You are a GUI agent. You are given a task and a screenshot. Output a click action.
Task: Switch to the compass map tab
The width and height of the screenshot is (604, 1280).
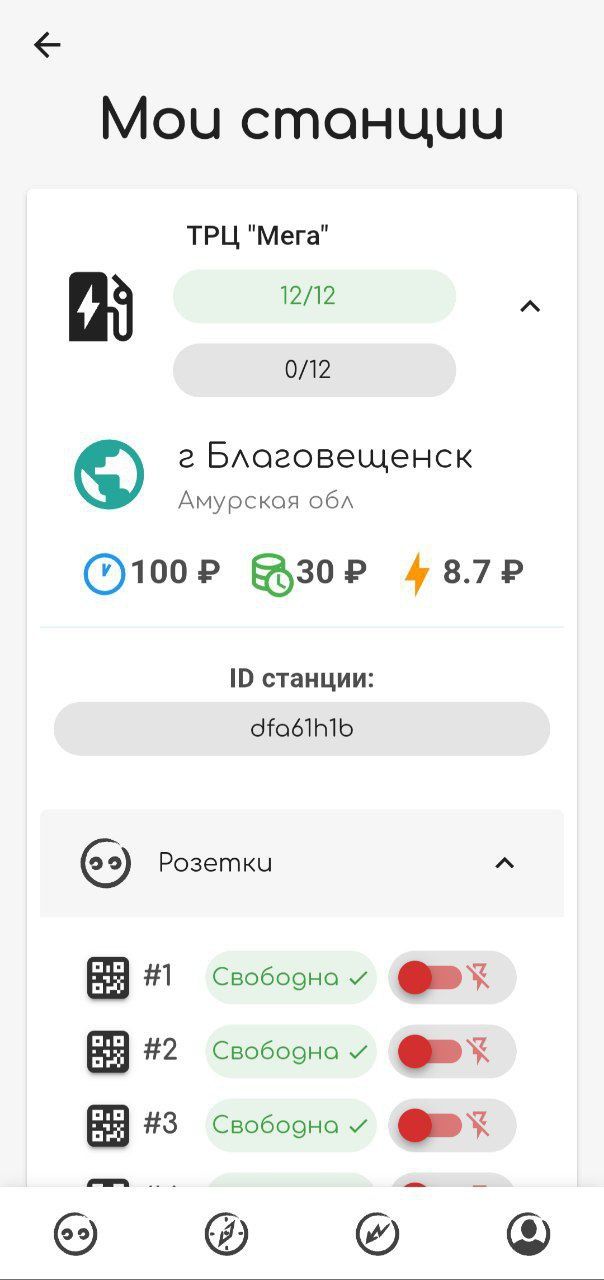tap(226, 1234)
